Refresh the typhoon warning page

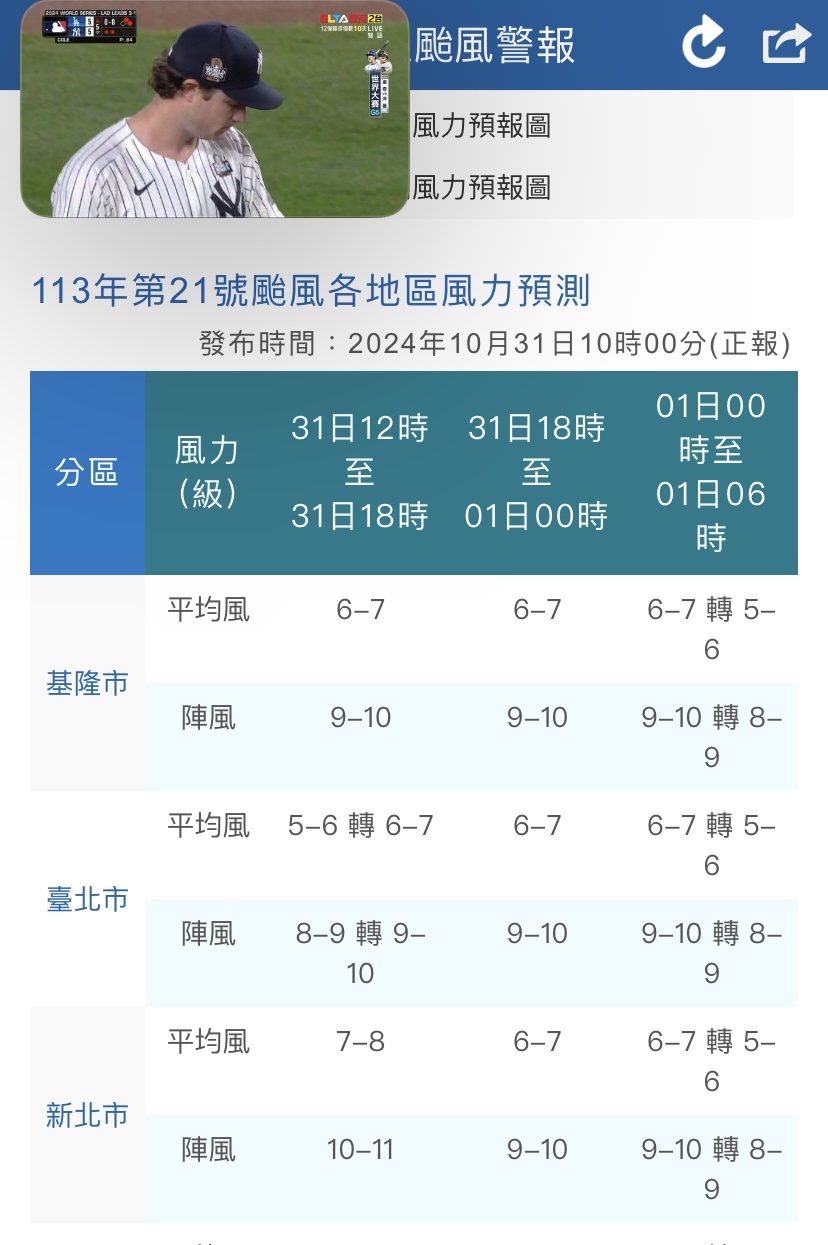pyautogui.click(x=703, y=44)
